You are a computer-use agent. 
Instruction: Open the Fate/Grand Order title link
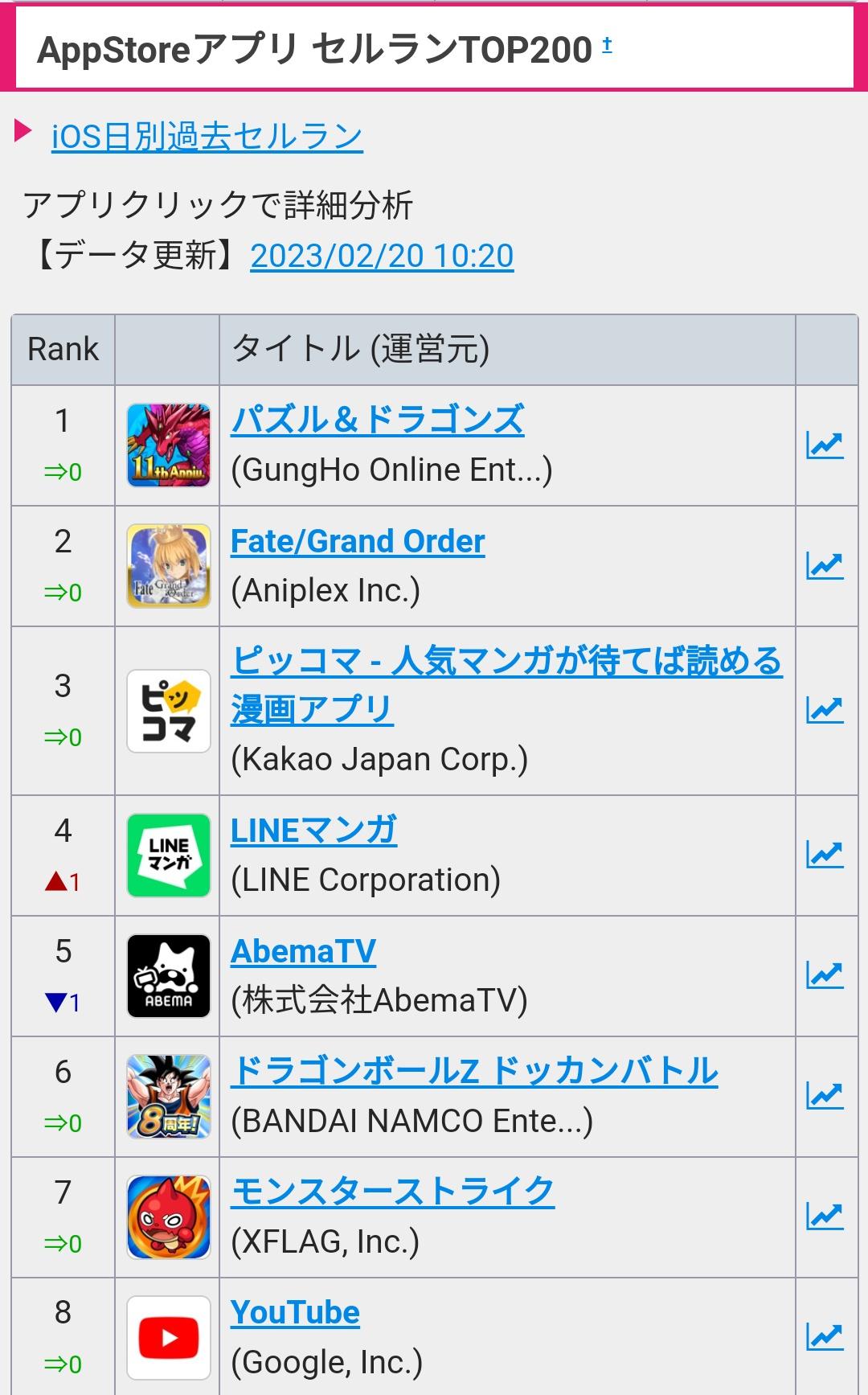(x=358, y=541)
